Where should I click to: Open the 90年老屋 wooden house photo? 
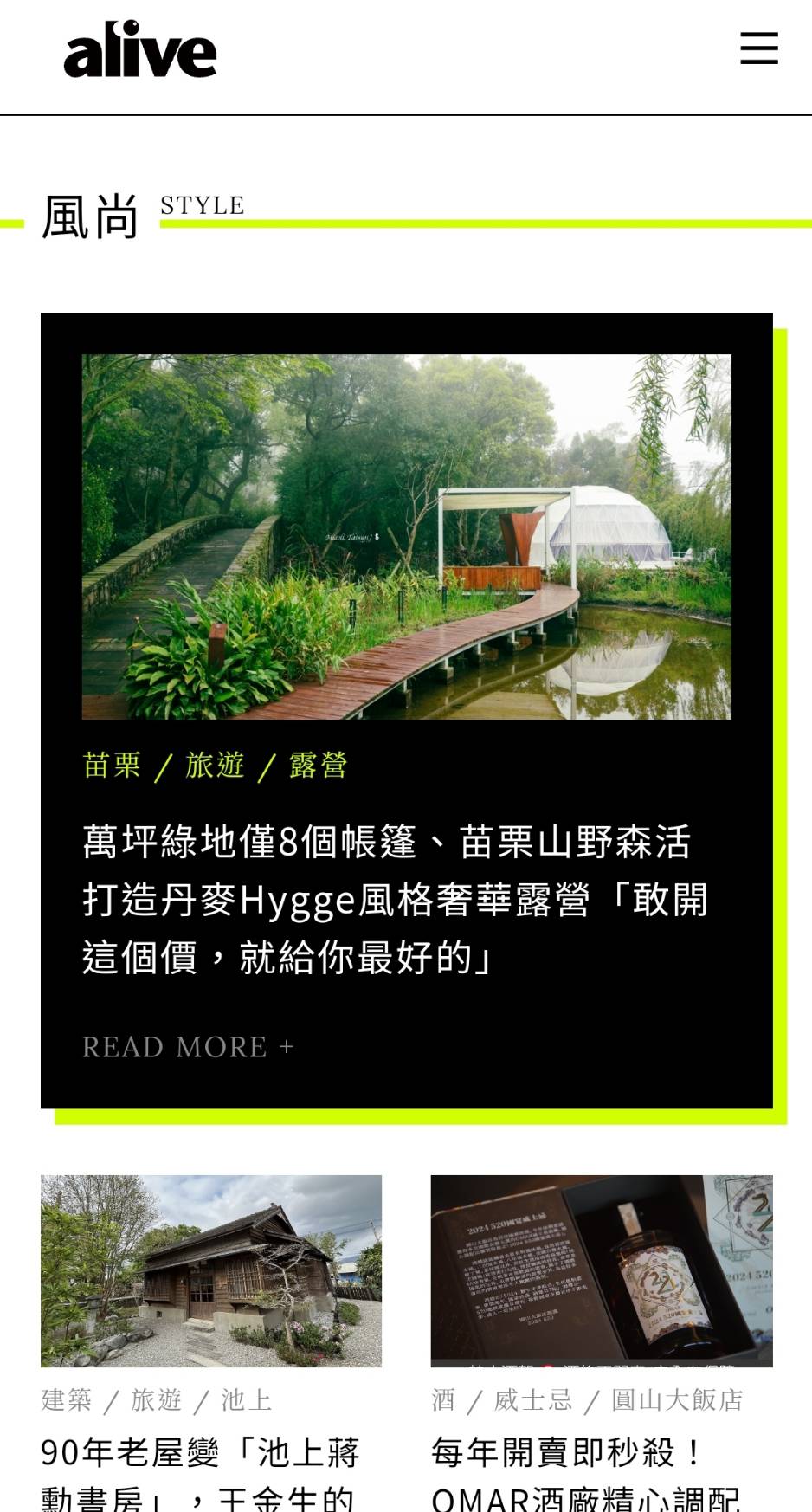pos(211,1270)
